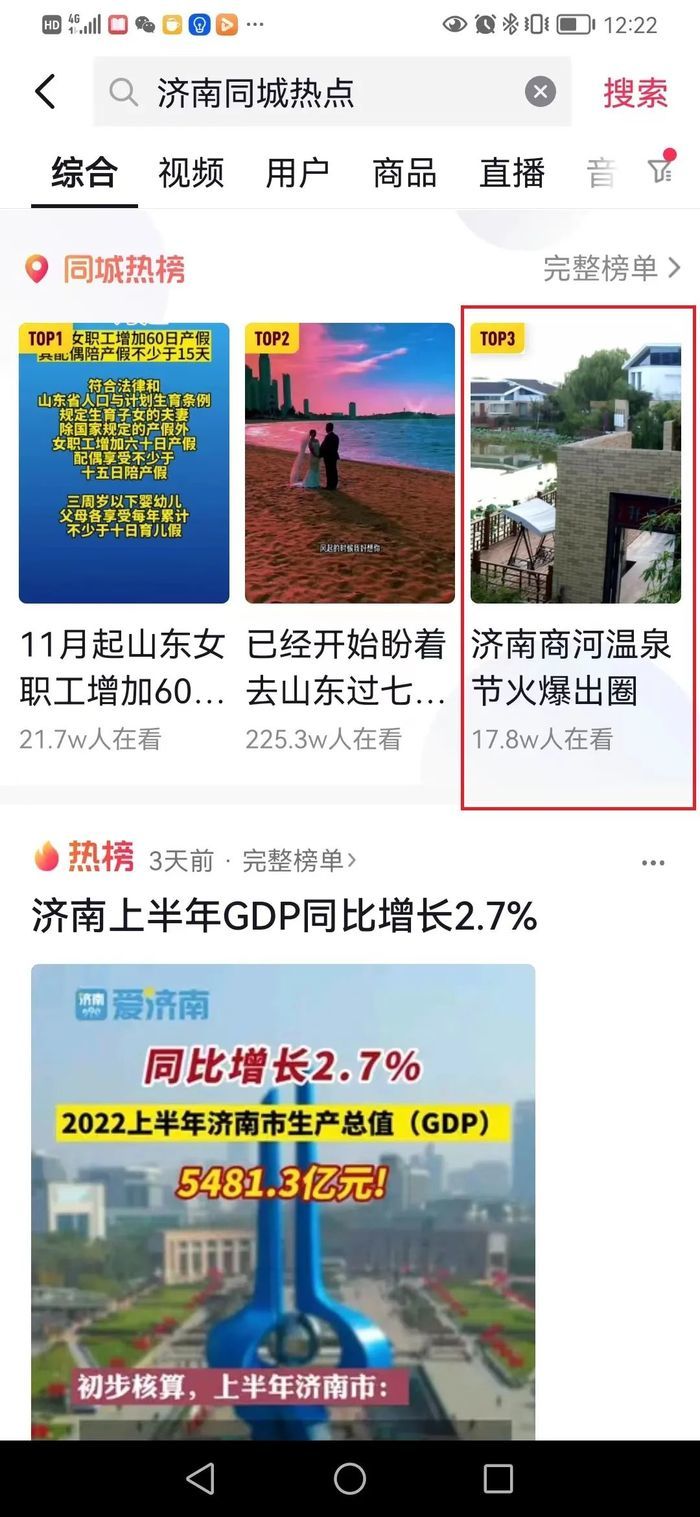The image size is (700, 1517).
Task: Open the 完整榜单 link beside 热榜
Action: point(299,860)
